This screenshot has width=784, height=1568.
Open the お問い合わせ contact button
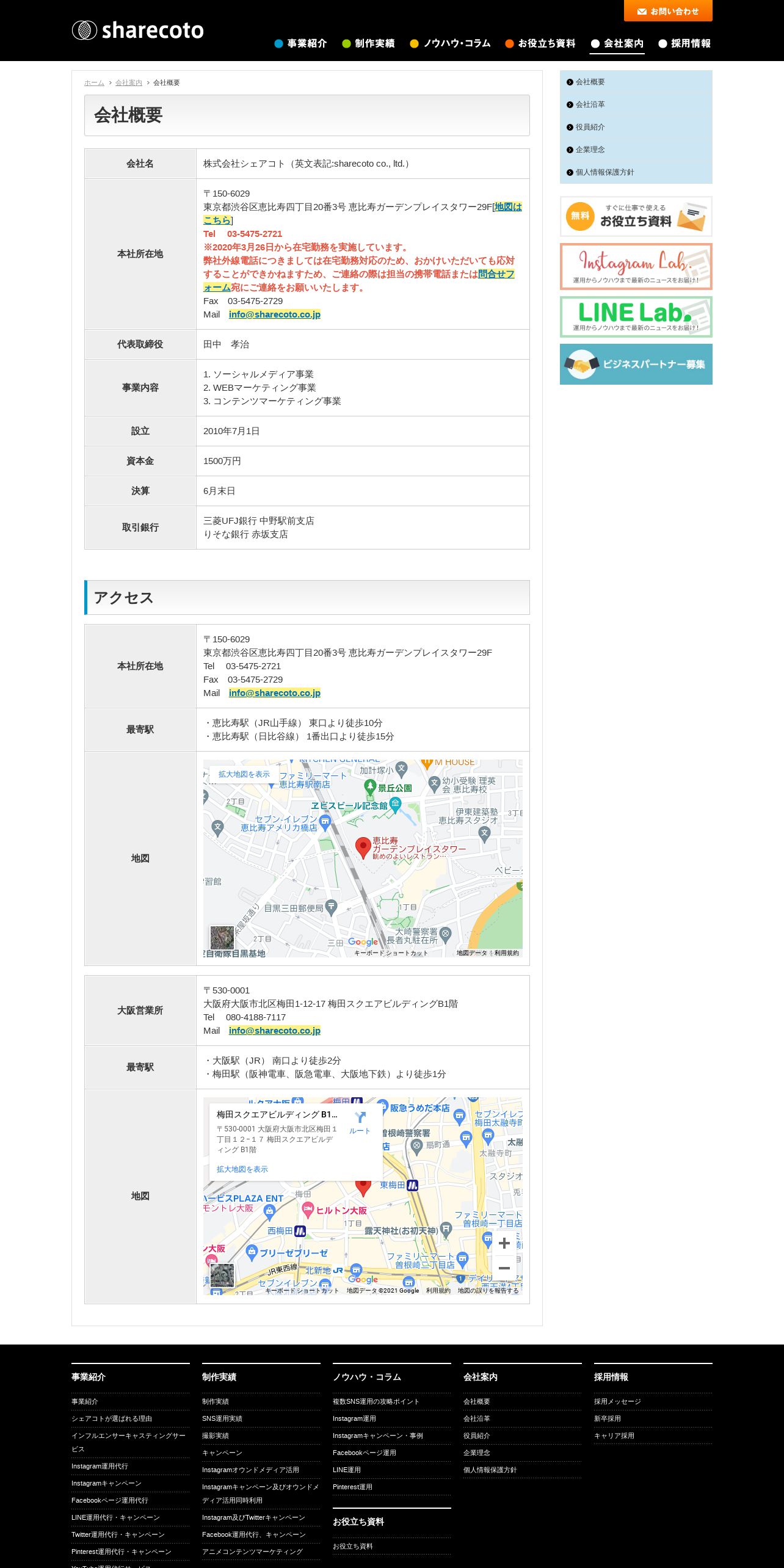click(x=668, y=11)
